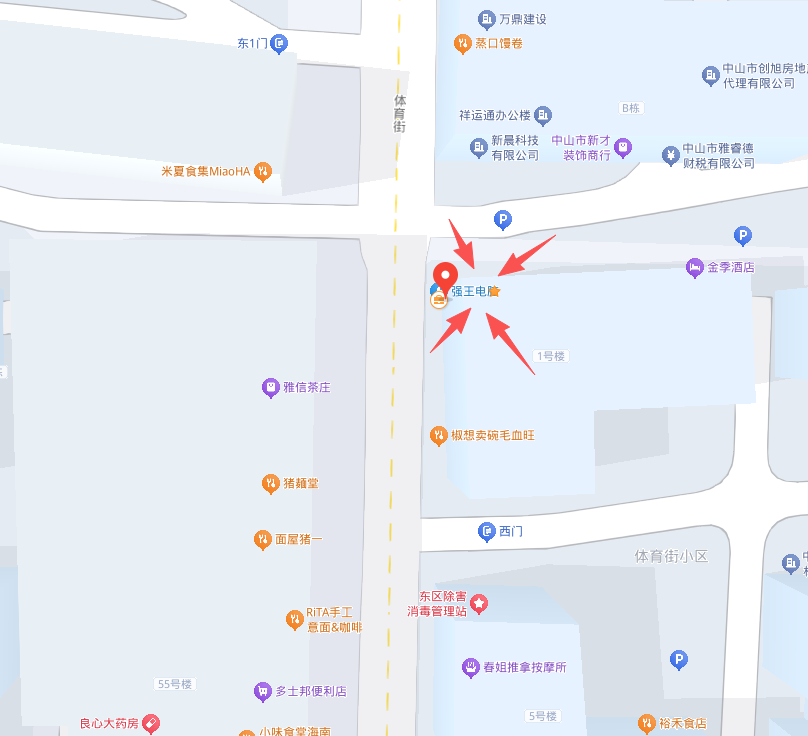Image resolution: width=808 pixels, height=736 pixels.
Task: Select the RITA手工意面&咖啡 marker
Action: point(294,619)
